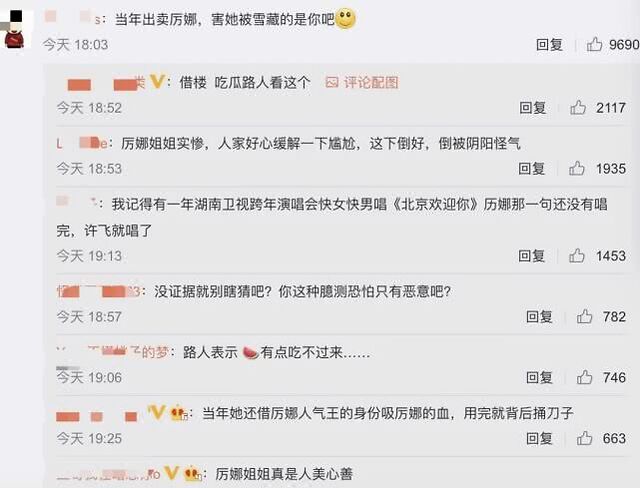The image size is (640, 488).
Task: Reply to the top comment posted 18:03
Action: (x=549, y=44)
